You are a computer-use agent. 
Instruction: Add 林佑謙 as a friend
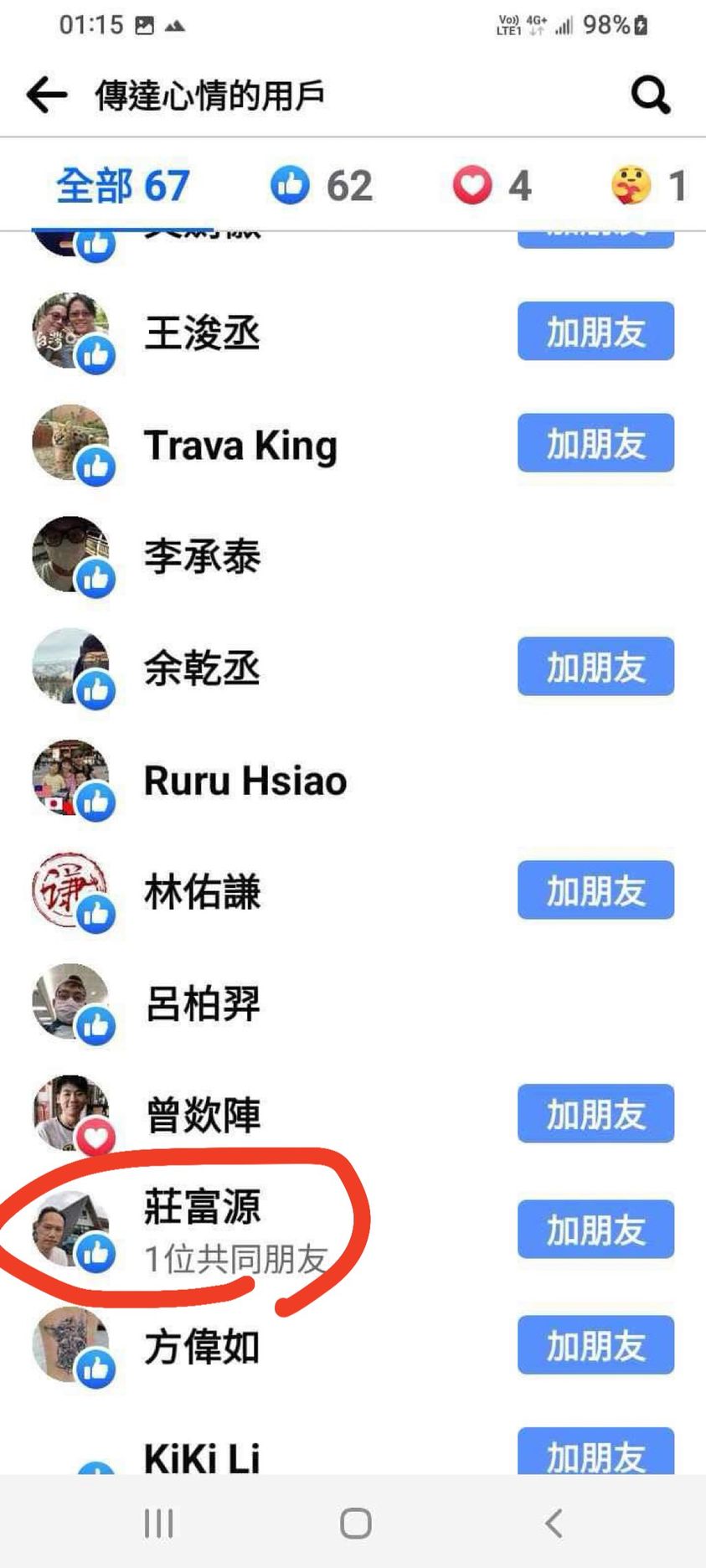coord(595,890)
